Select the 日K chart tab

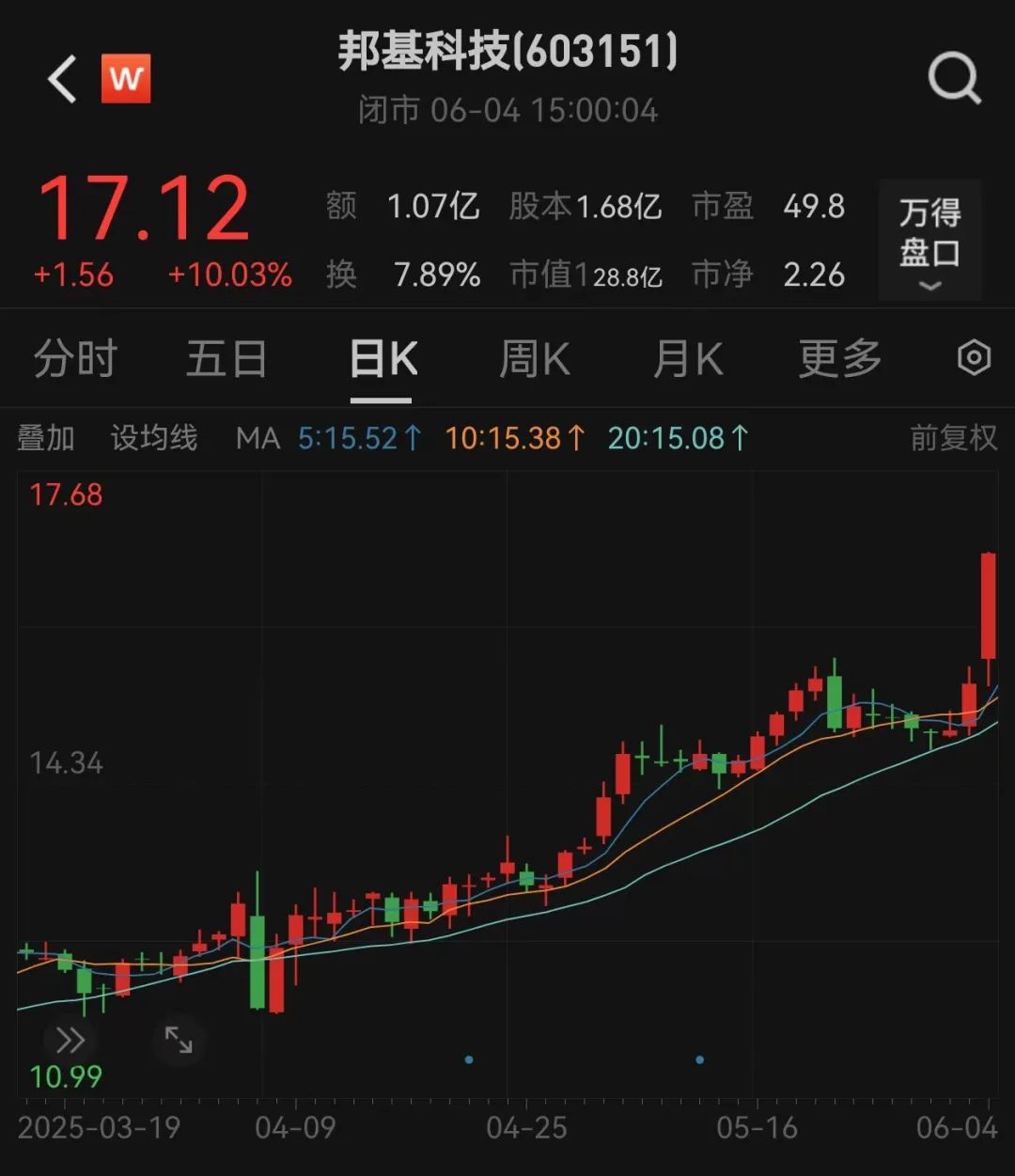point(383,359)
